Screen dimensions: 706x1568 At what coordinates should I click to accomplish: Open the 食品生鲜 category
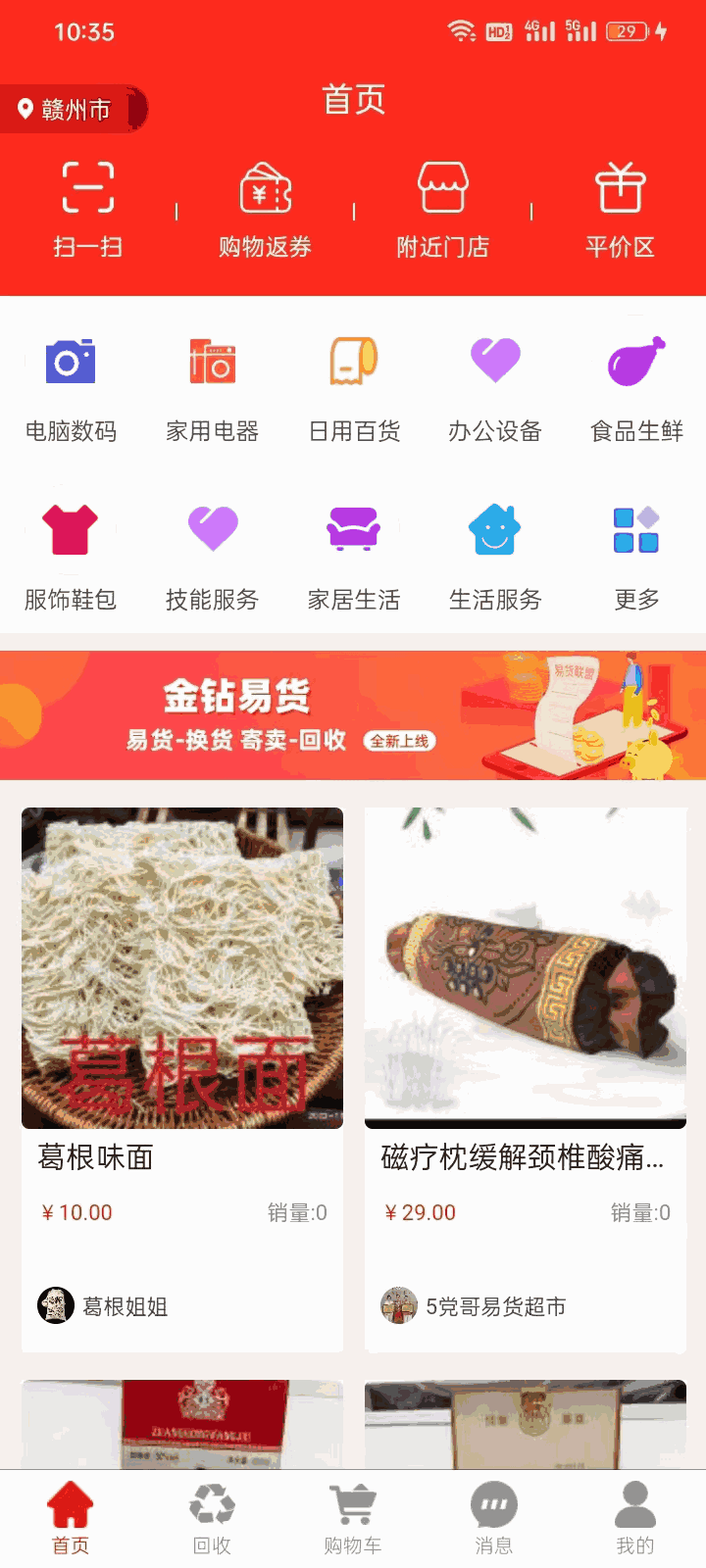[636, 387]
